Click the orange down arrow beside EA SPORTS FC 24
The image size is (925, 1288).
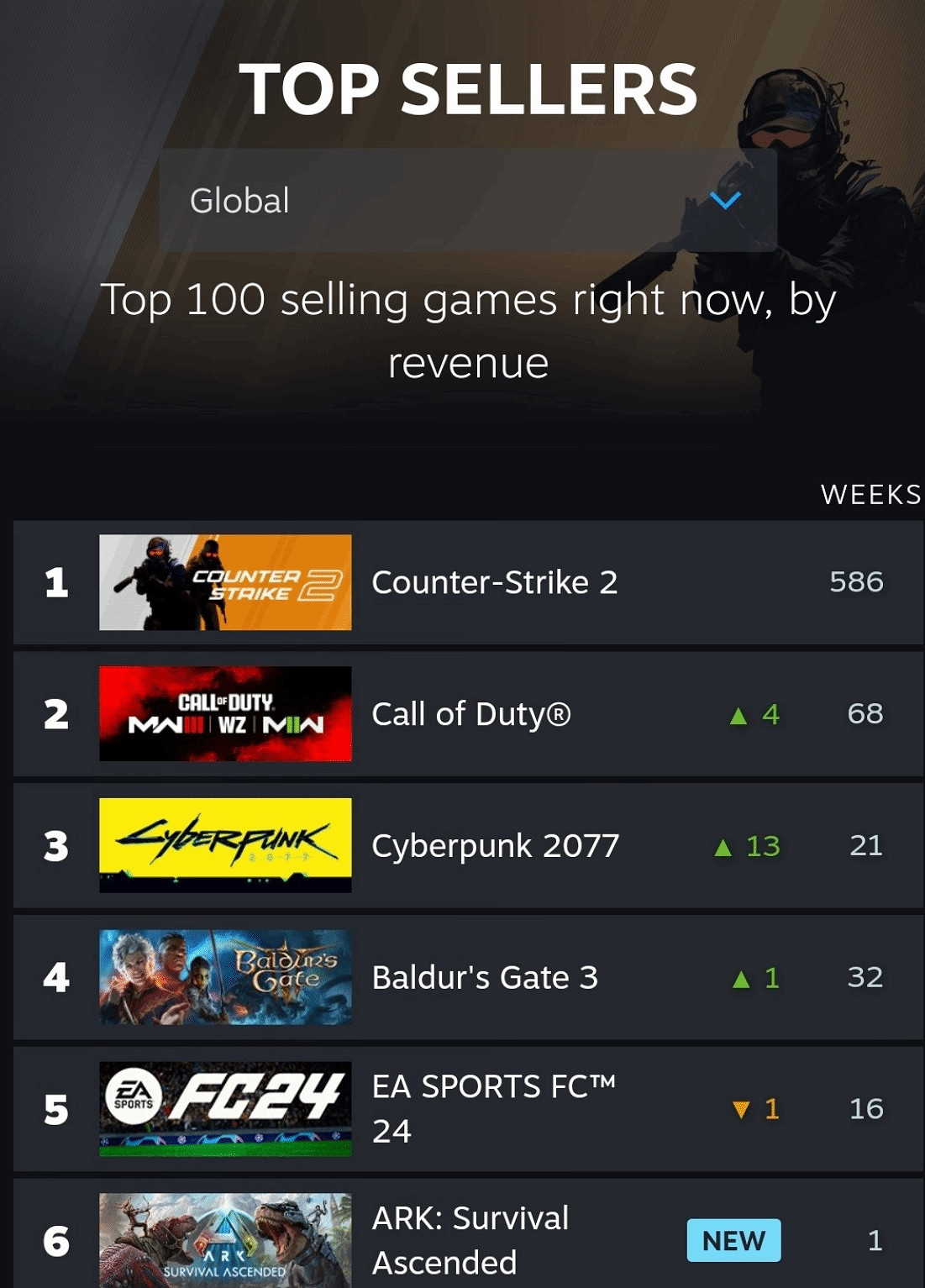tap(739, 1109)
